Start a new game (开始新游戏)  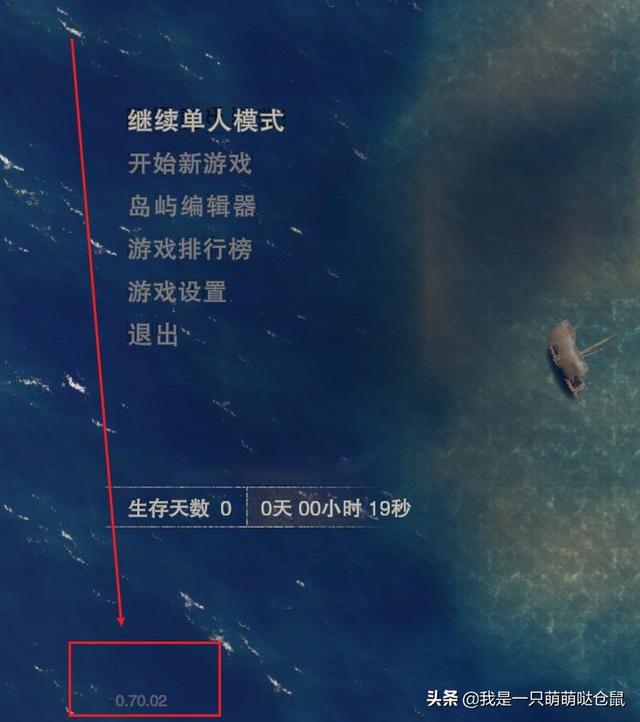click(189, 163)
